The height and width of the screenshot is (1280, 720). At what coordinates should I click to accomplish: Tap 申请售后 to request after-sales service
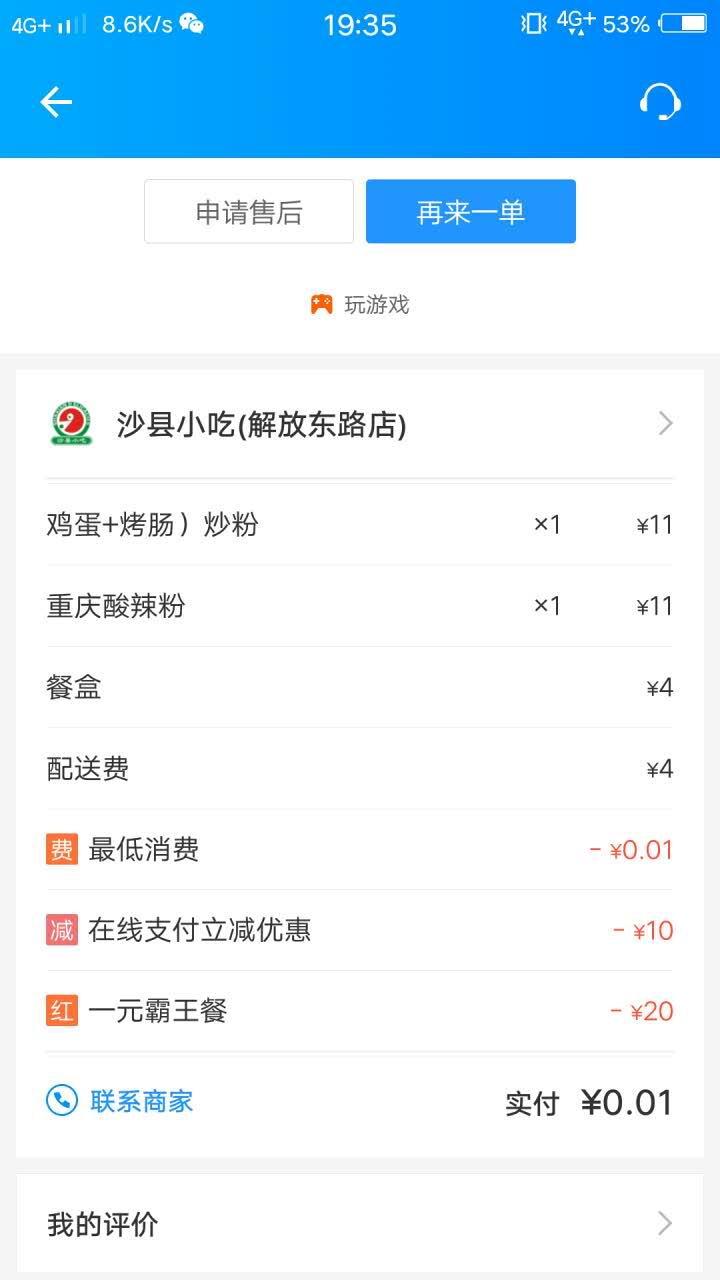249,212
